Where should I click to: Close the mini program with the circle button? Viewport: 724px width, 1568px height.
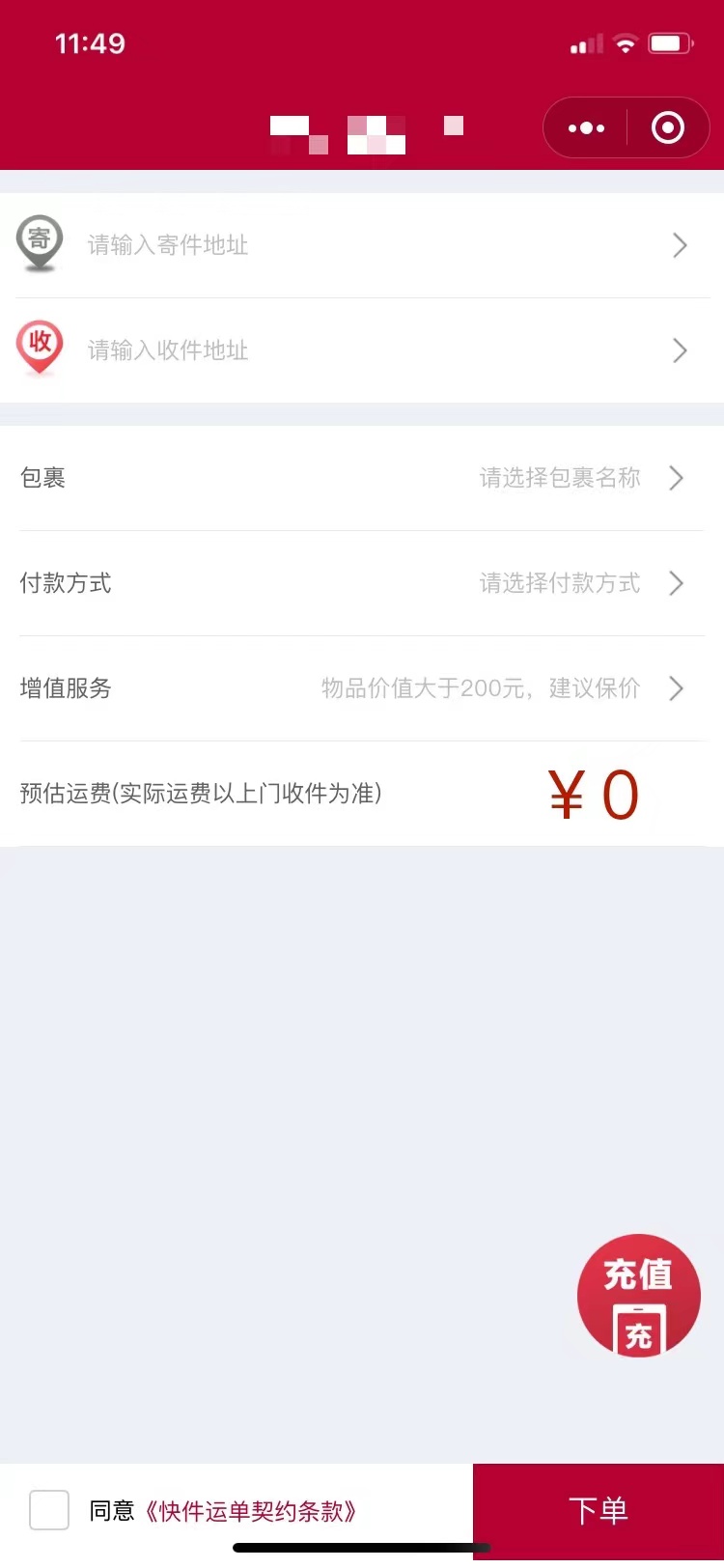668,127
